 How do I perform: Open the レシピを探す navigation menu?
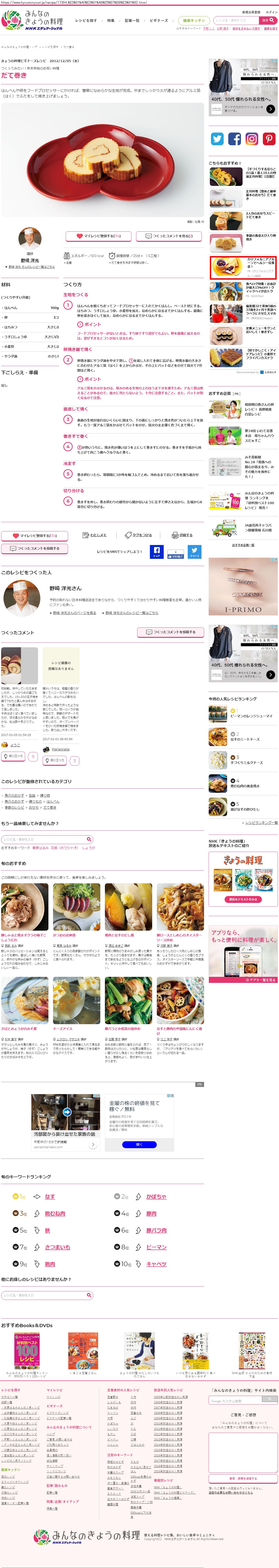coord(86,21)
